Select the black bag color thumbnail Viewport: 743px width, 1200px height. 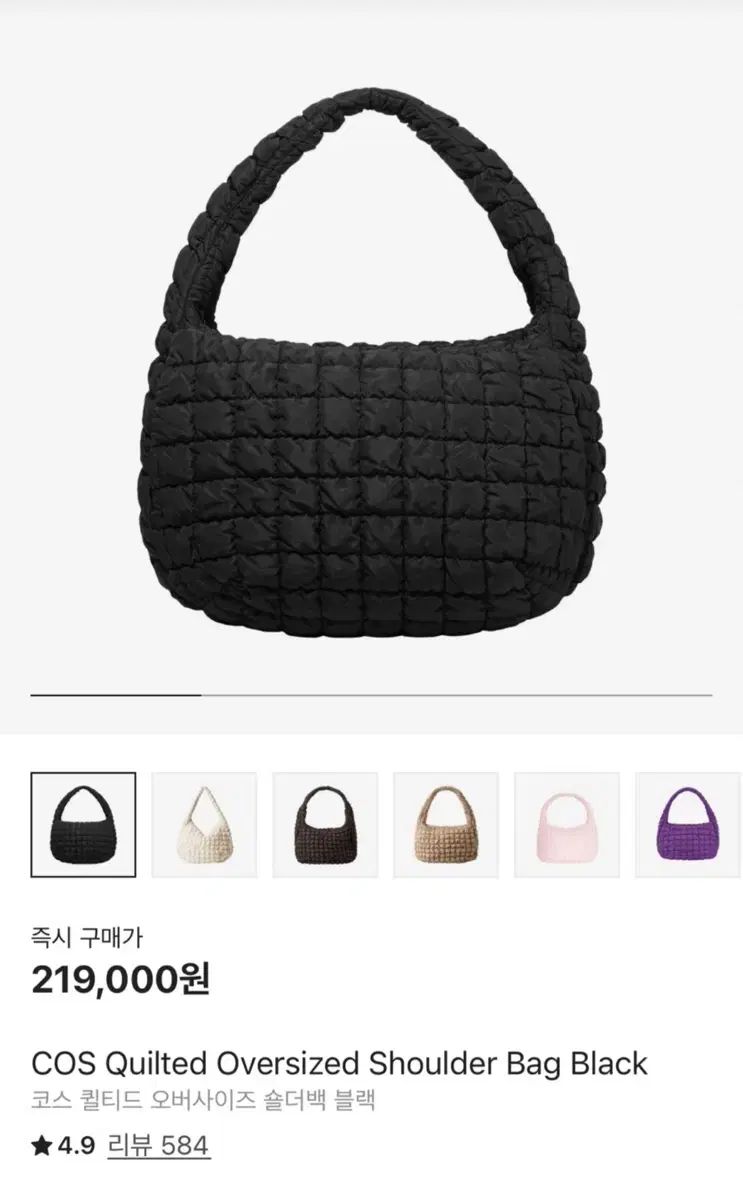83,825
